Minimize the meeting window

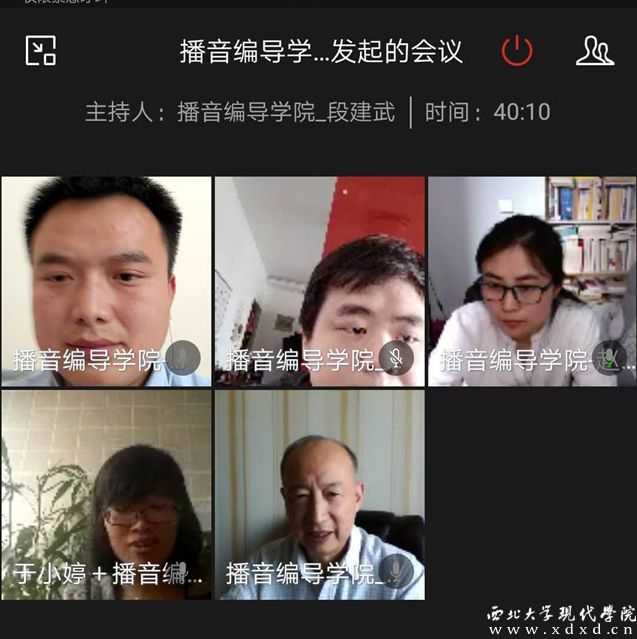41,50
